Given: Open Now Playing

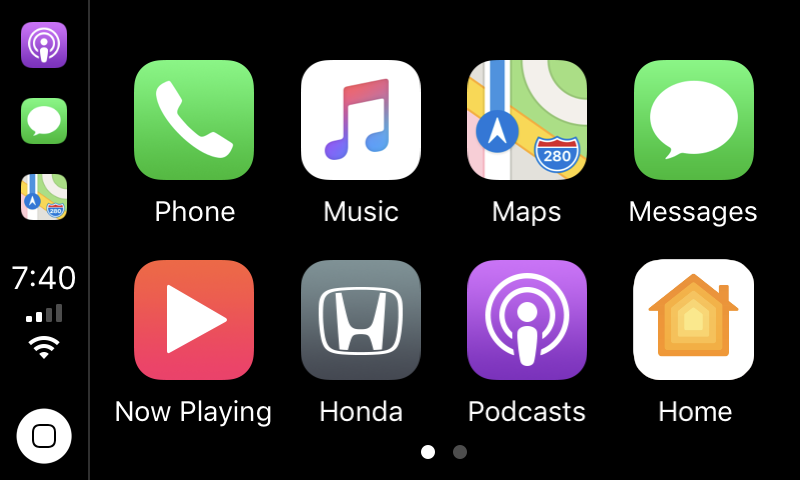Looking at the screenshot, I should (x=194, y=320).
